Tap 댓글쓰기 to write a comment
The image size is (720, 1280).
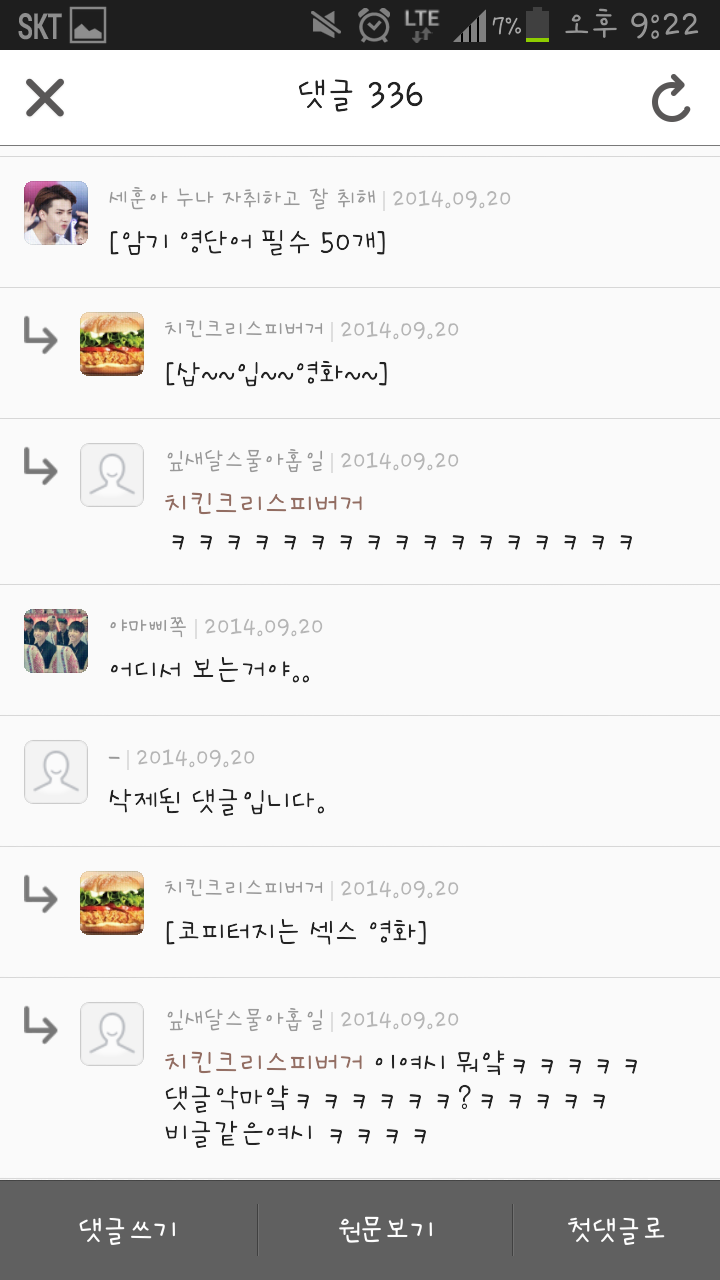tap(128, 1230)
